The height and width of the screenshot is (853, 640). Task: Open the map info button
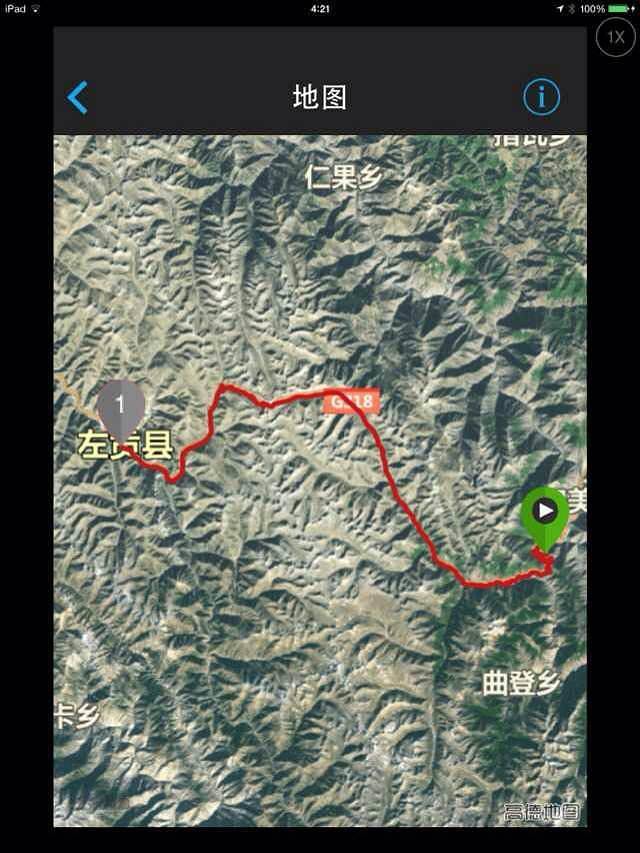(542, 97)
